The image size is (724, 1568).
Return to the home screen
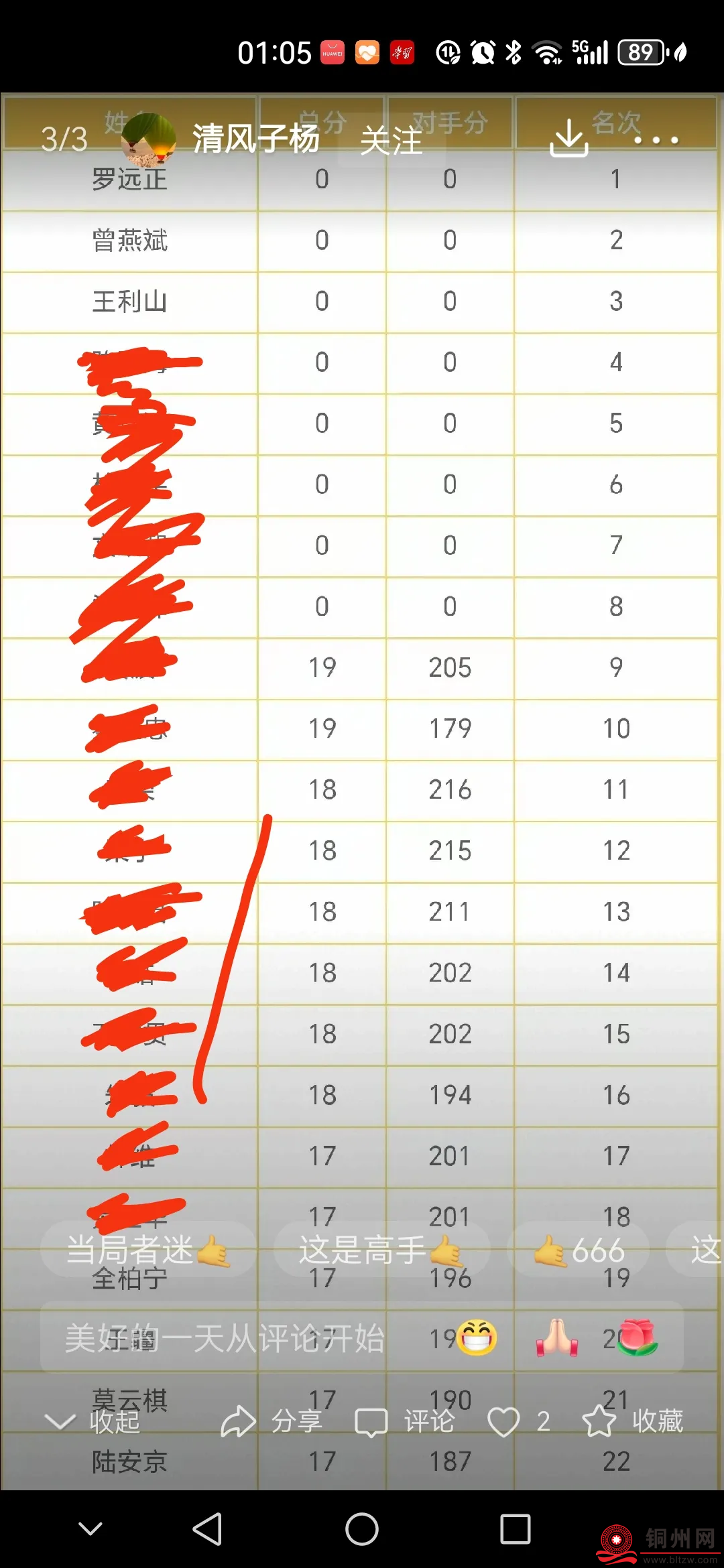pyautogui.click(x=362, y=1529)
